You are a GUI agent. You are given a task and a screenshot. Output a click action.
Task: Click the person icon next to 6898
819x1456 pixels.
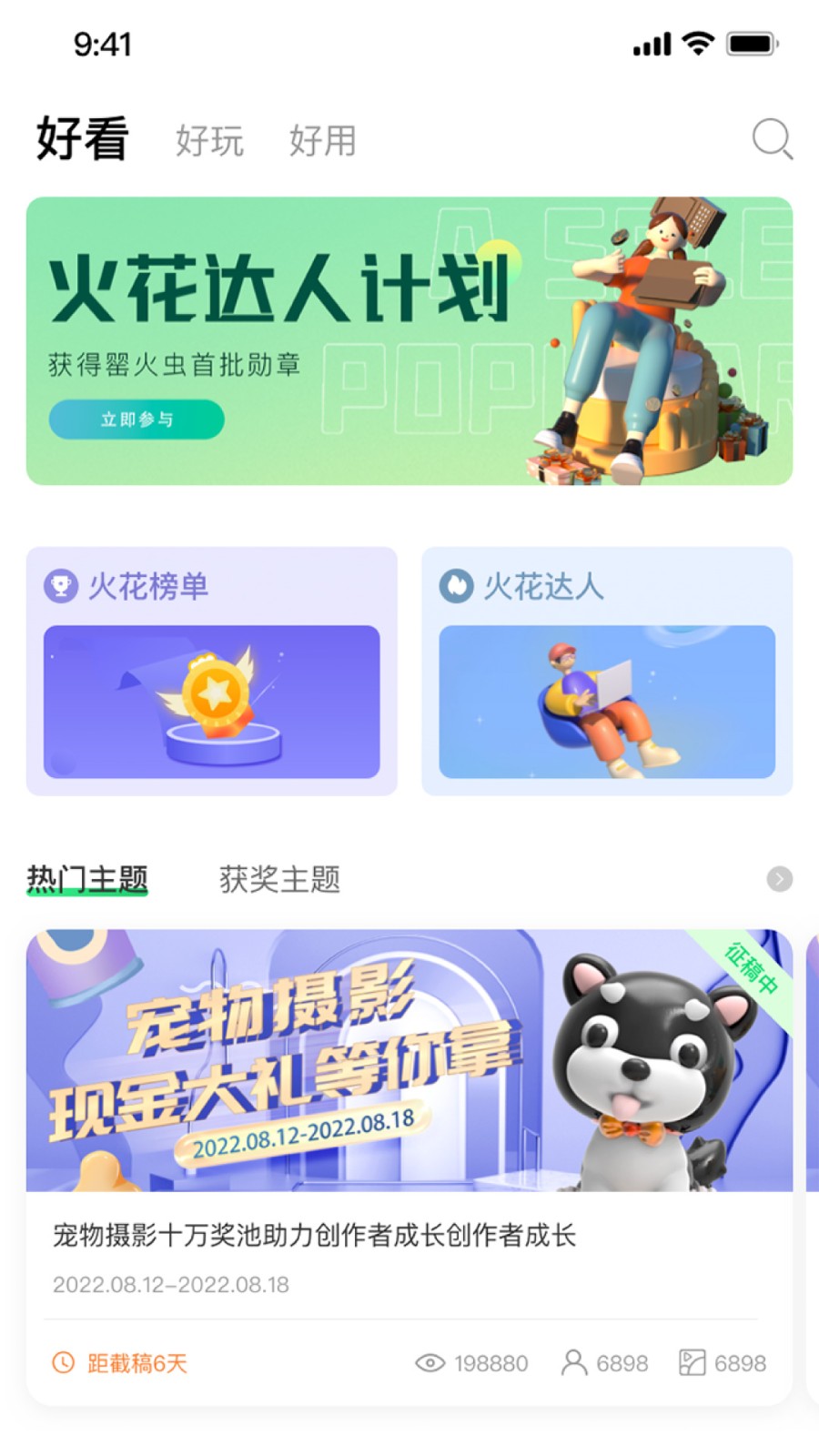click(574, 1363)
